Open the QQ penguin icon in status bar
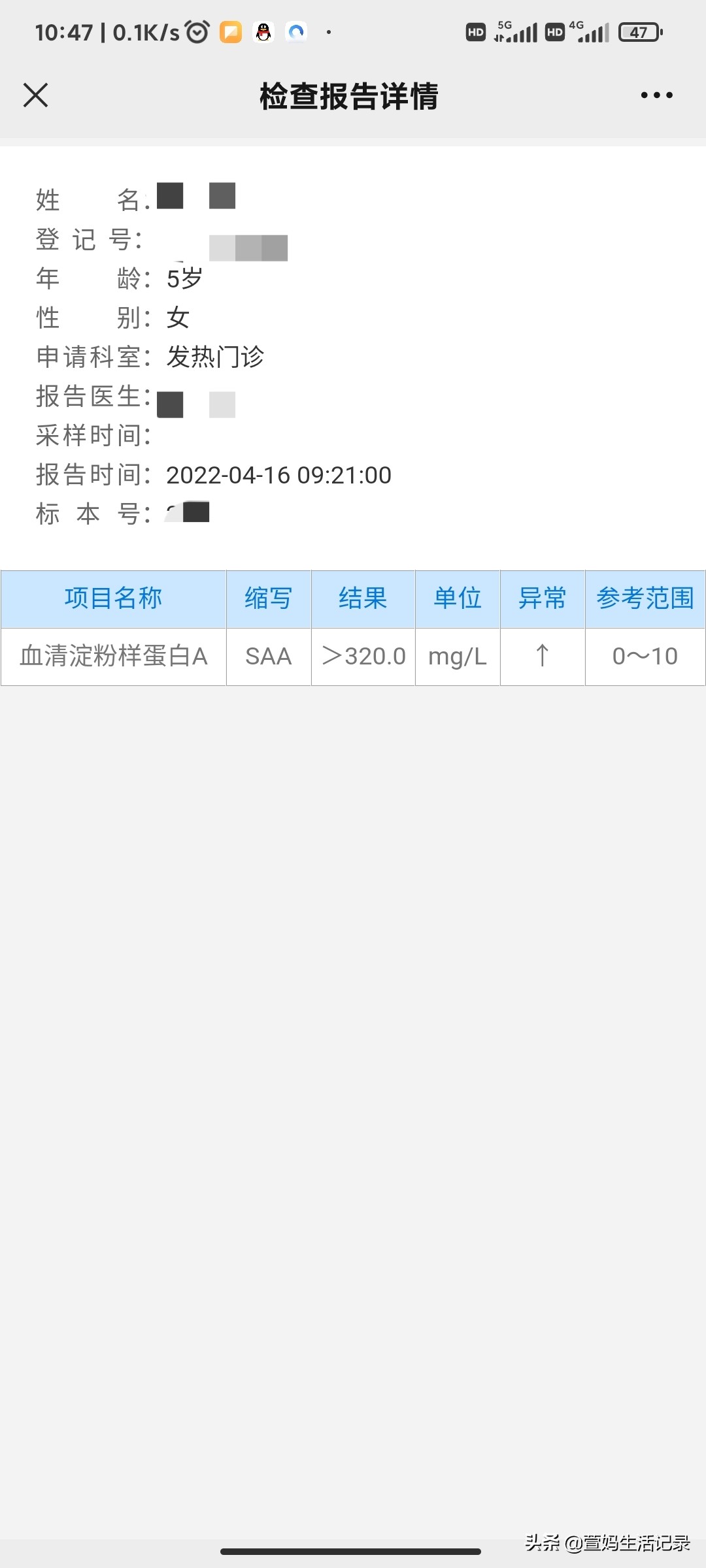 click(x=263, y=31)
